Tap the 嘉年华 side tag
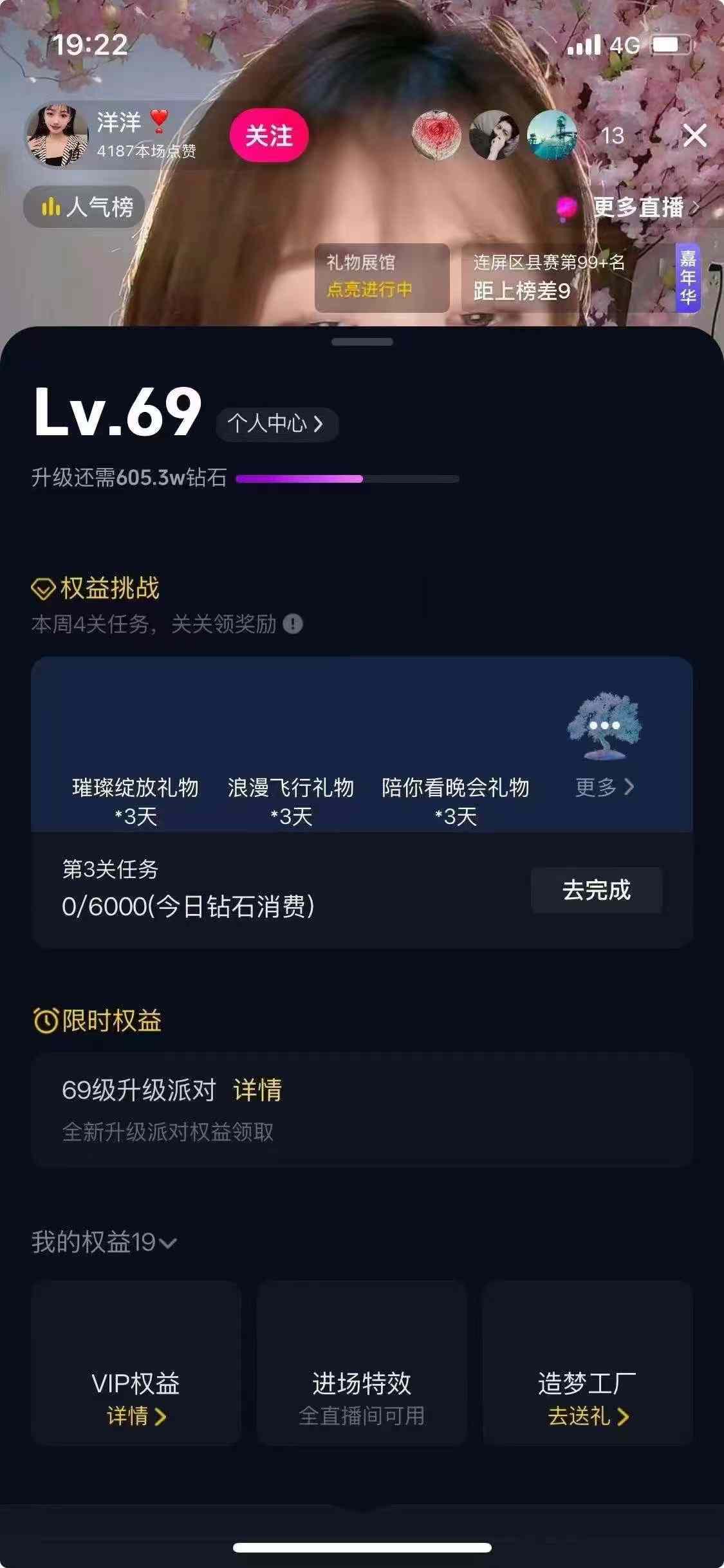Viewport: 724px width, 1568px height. (688, 277)
